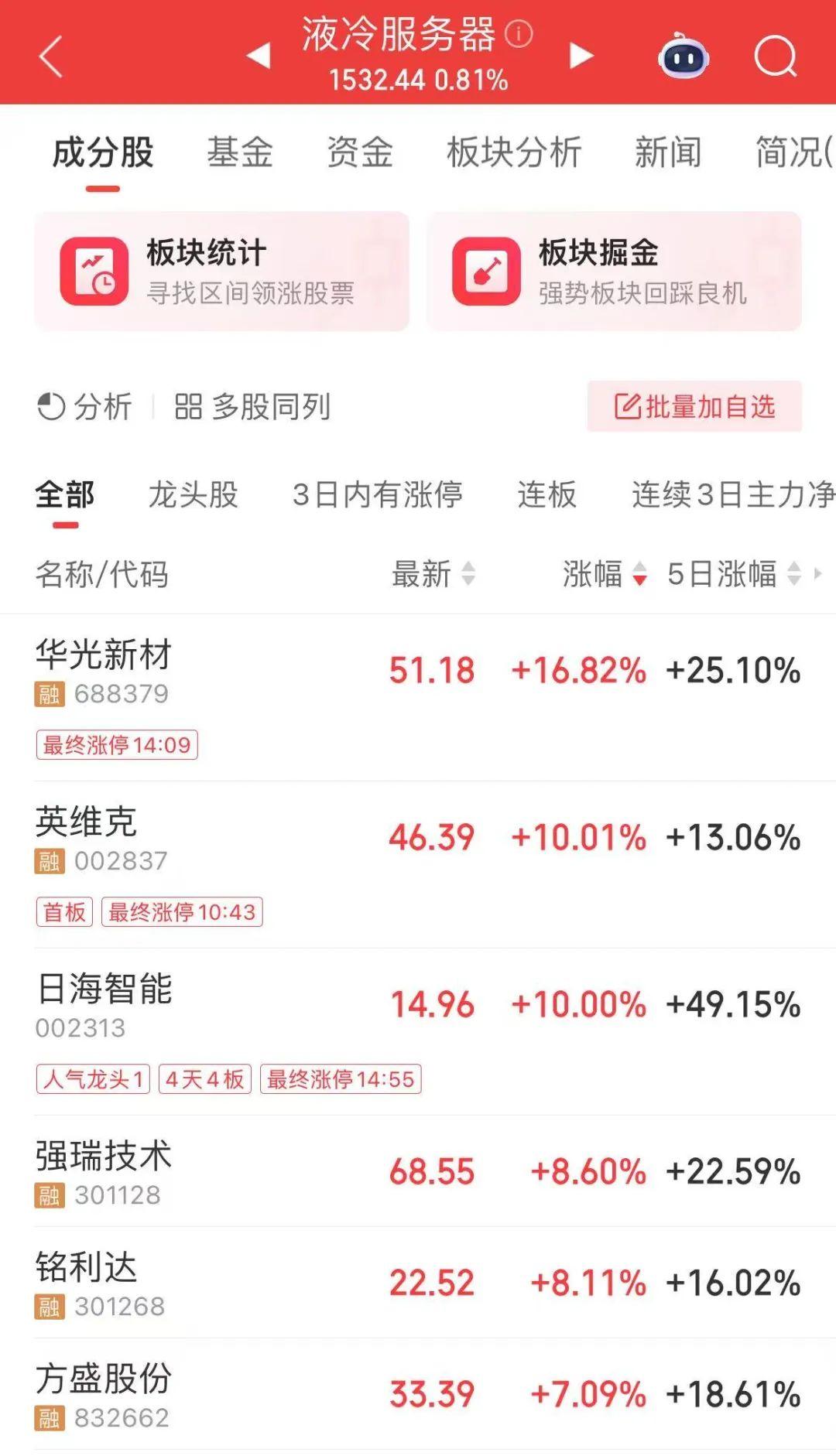This screenshot has height=1456, width=836.
Task: Click the 板块统计 chart icon
Action: click(x=95, y=271)
